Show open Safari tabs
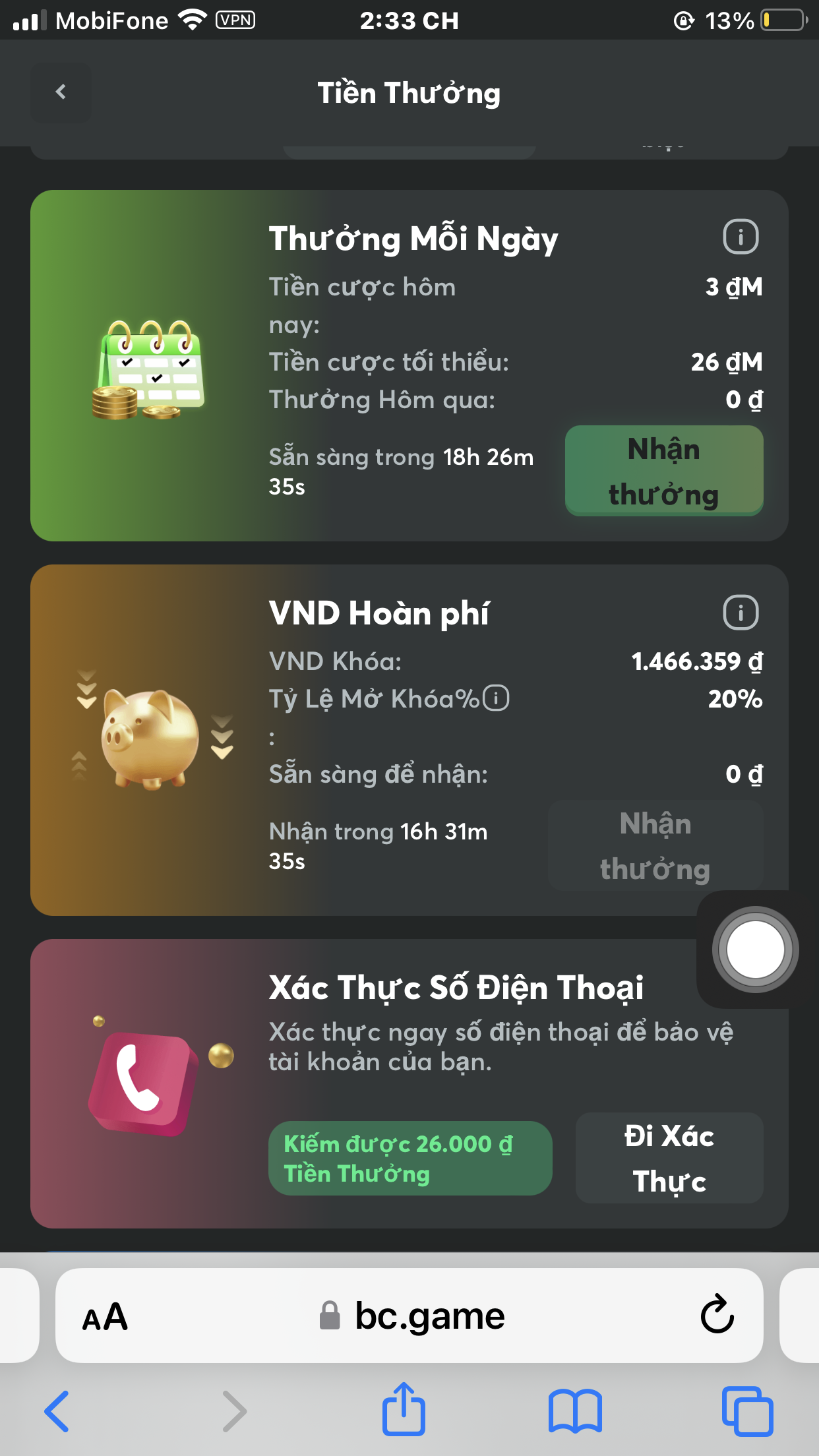This screenshot has width=819, height=1456. tap(747, 1411)
